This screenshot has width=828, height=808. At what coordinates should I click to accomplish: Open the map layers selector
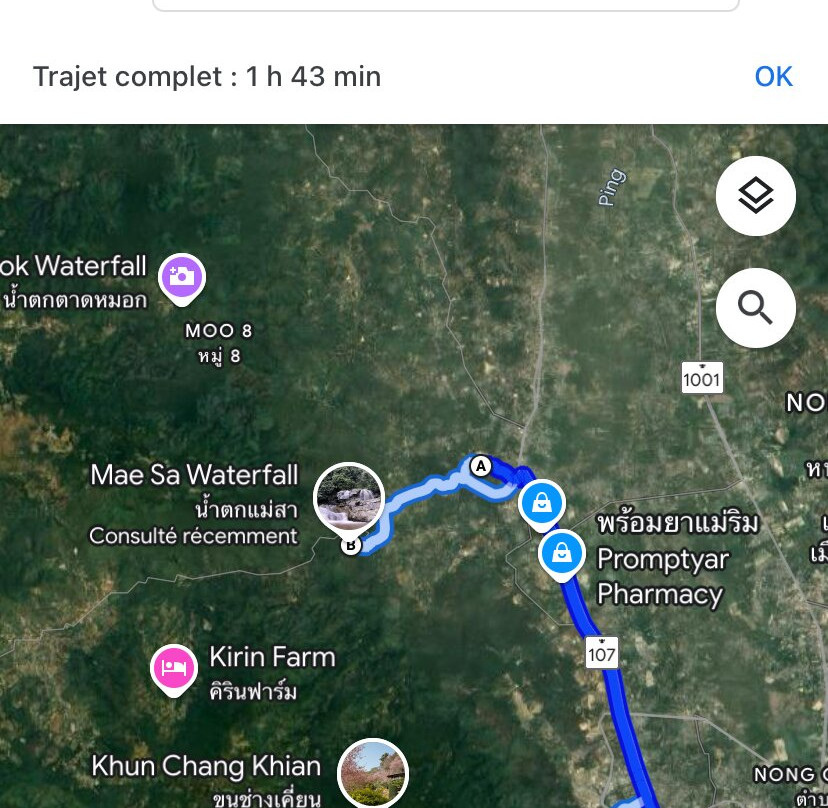pos(755,196)
